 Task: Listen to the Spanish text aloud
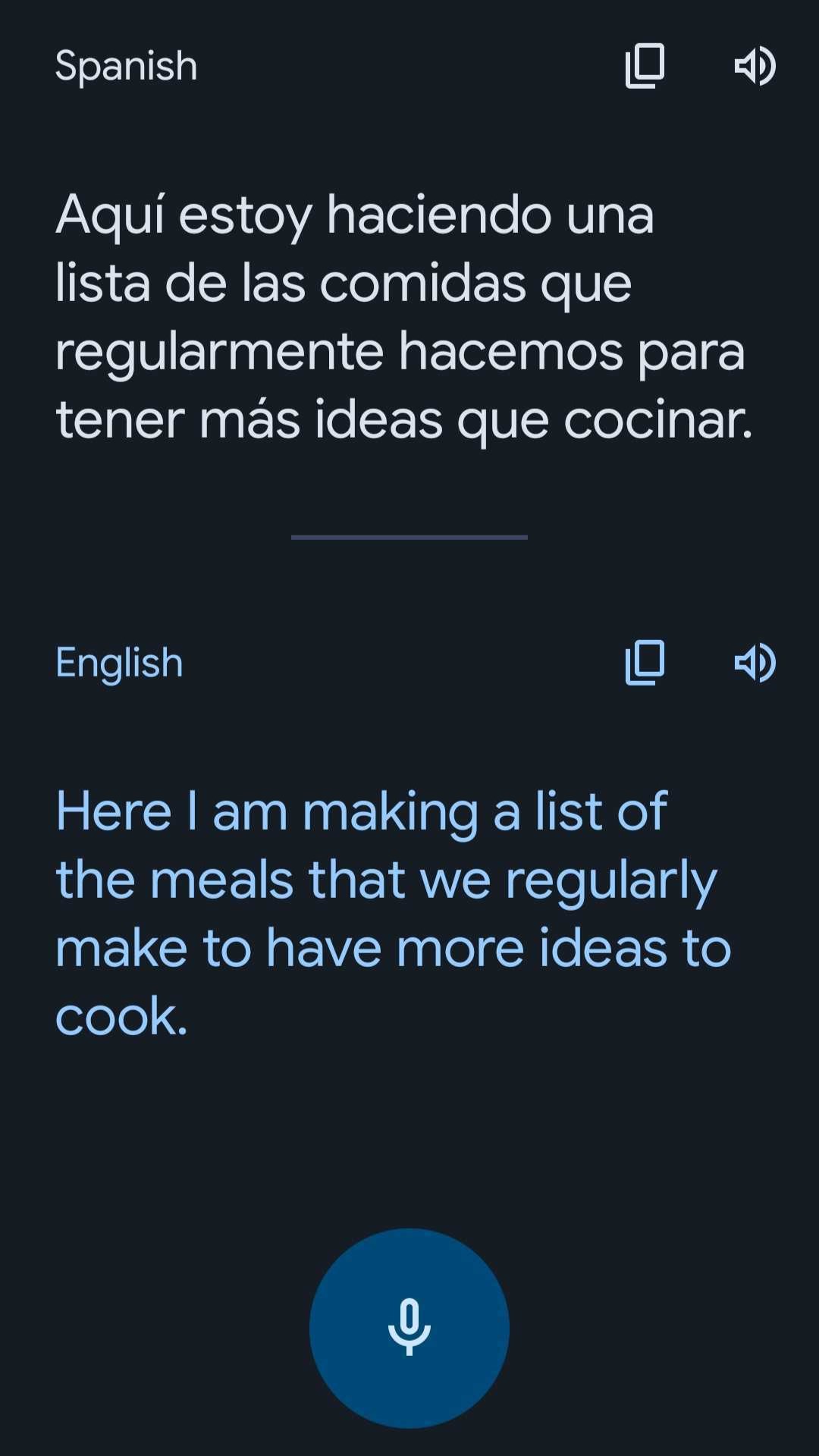pyautogui.click(x=755, y=66)
